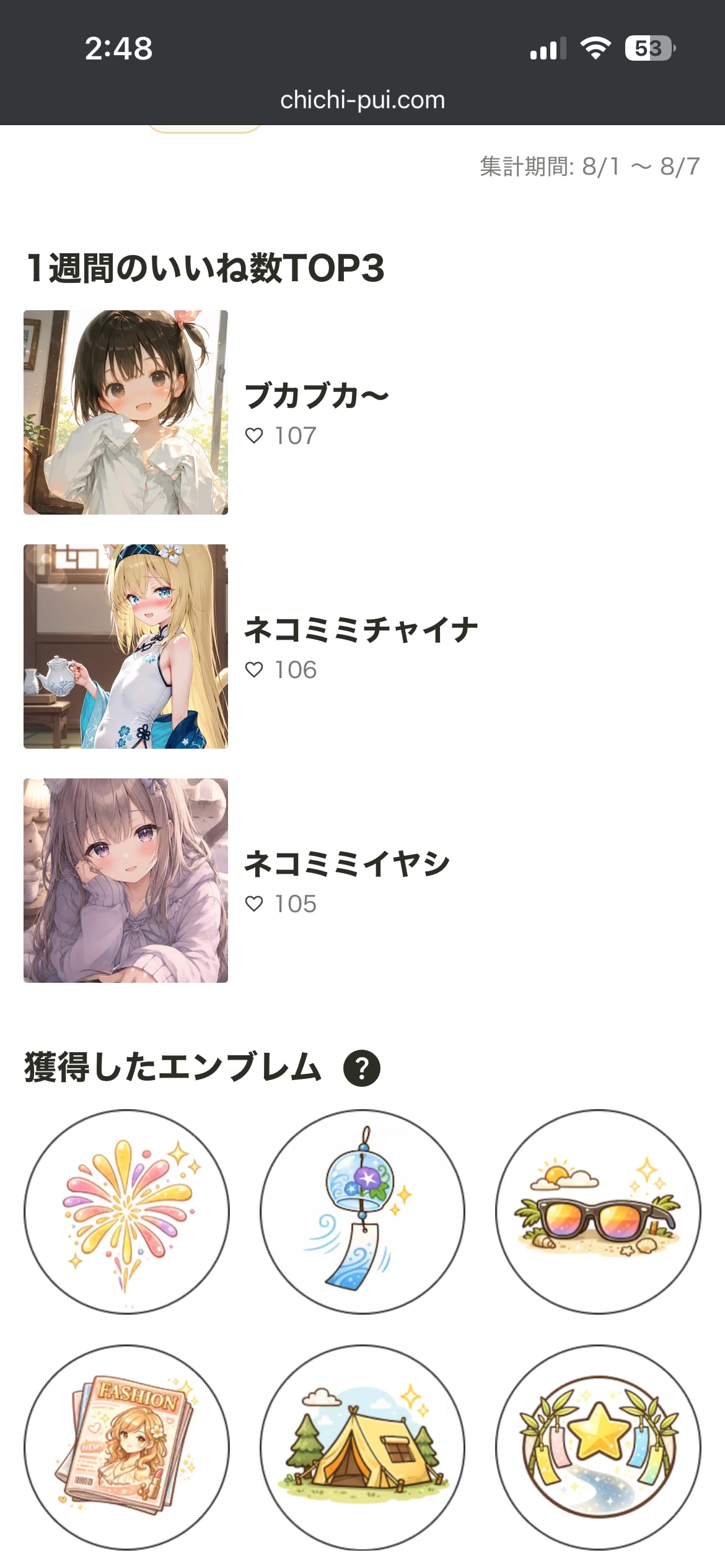Select the Tanabata star emblem

598,1447
